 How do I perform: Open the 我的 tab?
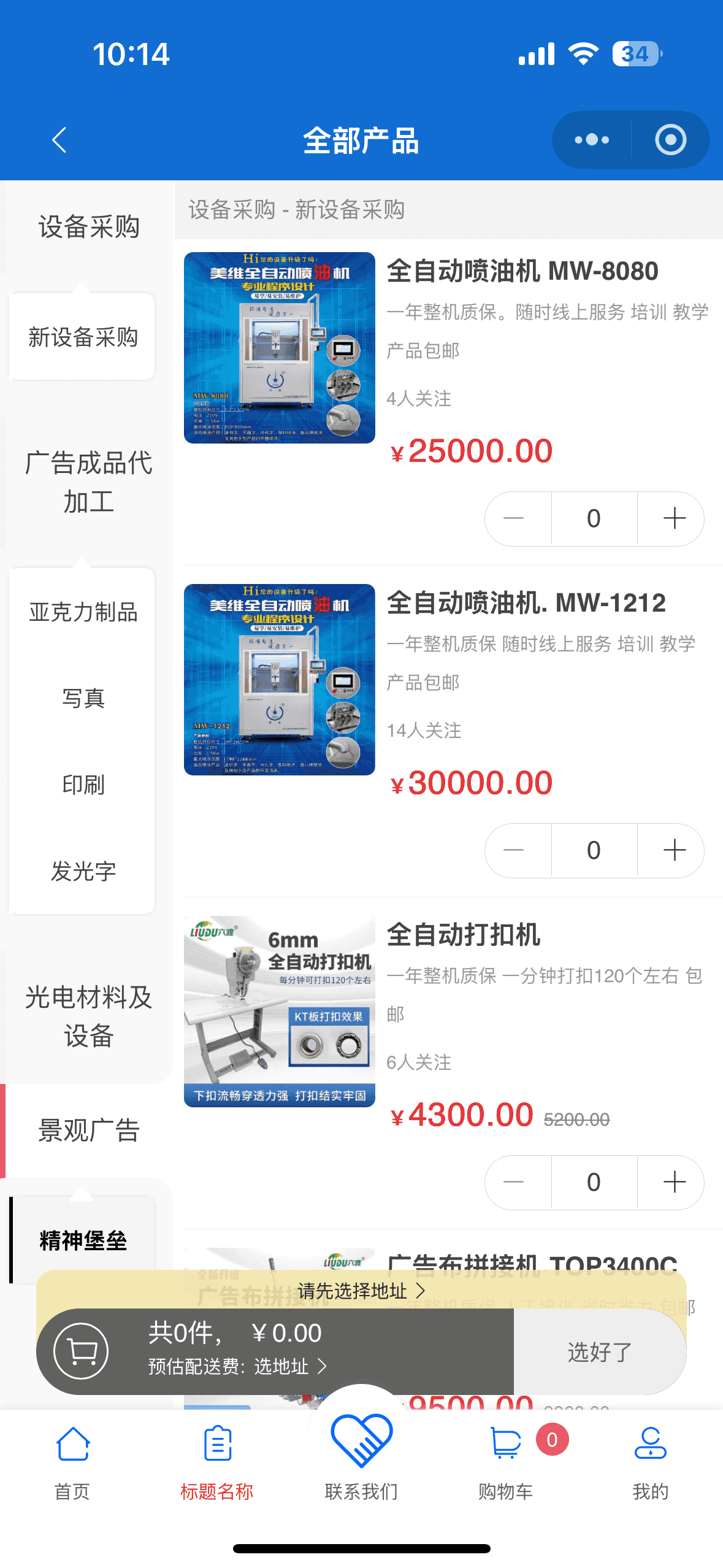(x=650, y=1462)
